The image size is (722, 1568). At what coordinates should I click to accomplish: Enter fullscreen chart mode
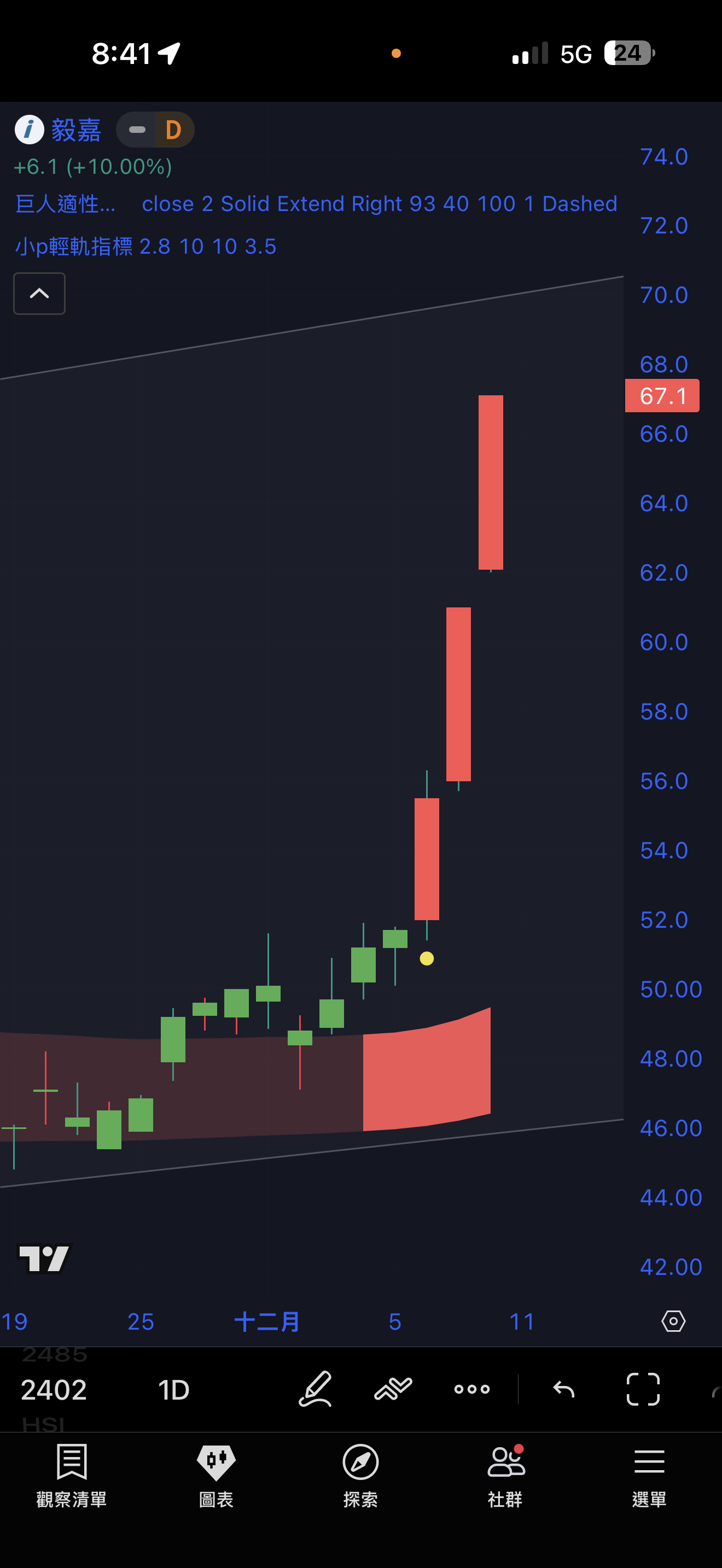point(643,1389)
